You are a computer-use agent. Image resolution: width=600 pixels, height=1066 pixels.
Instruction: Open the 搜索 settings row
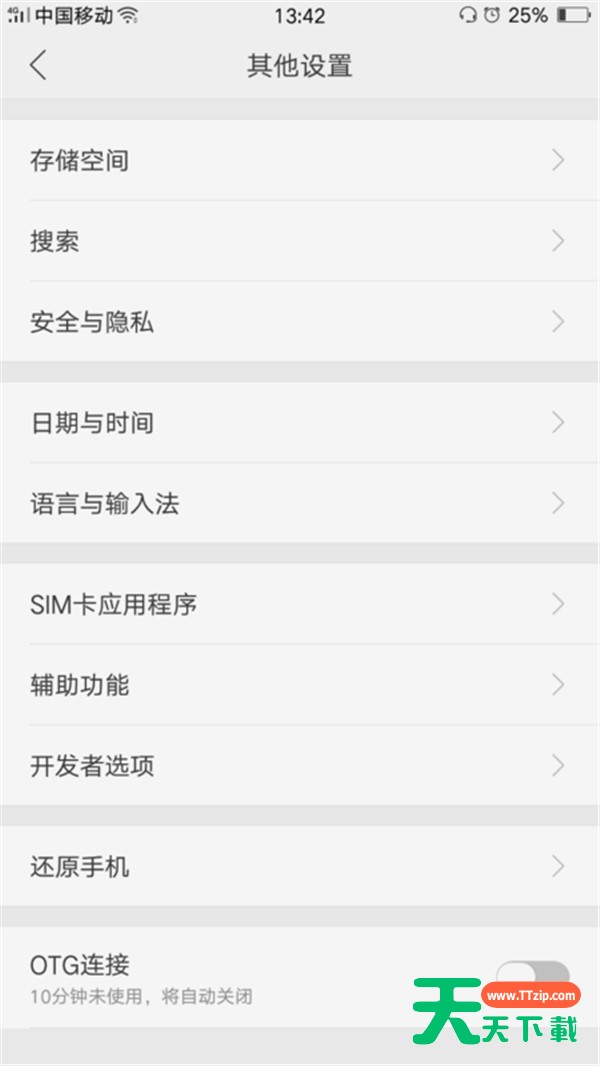pos(300,241)
